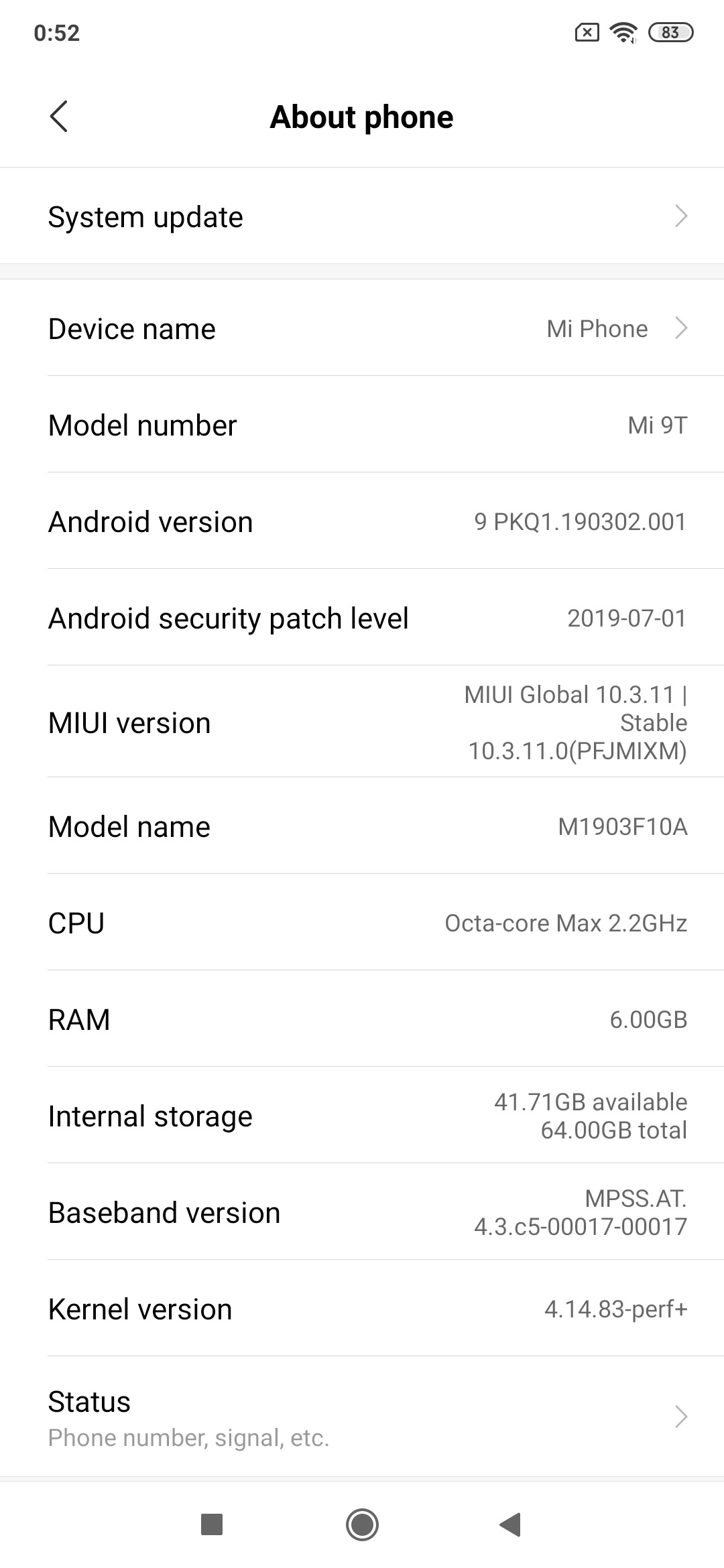Tap the system home button

(362, 1524)
